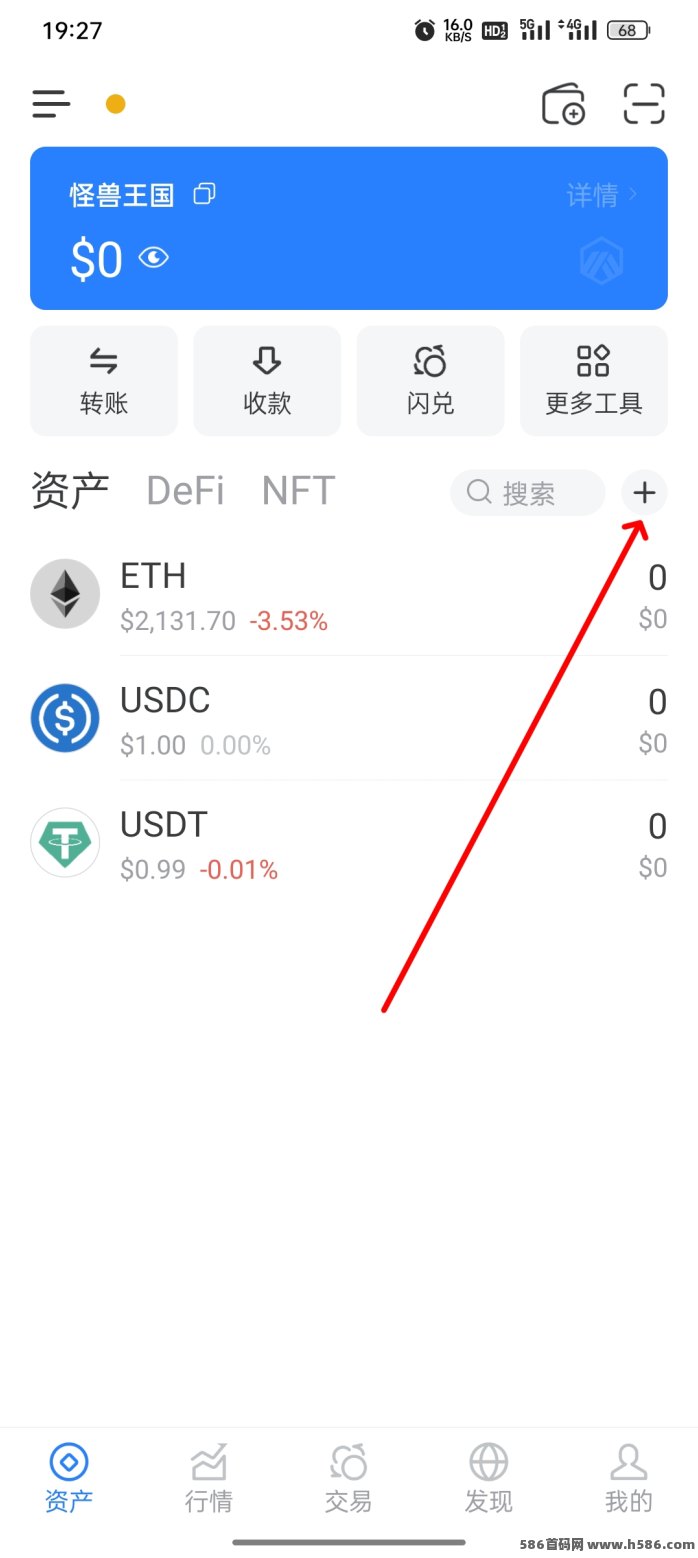Open the QR scan icon

pyautogui.click(x=644, y=103)
